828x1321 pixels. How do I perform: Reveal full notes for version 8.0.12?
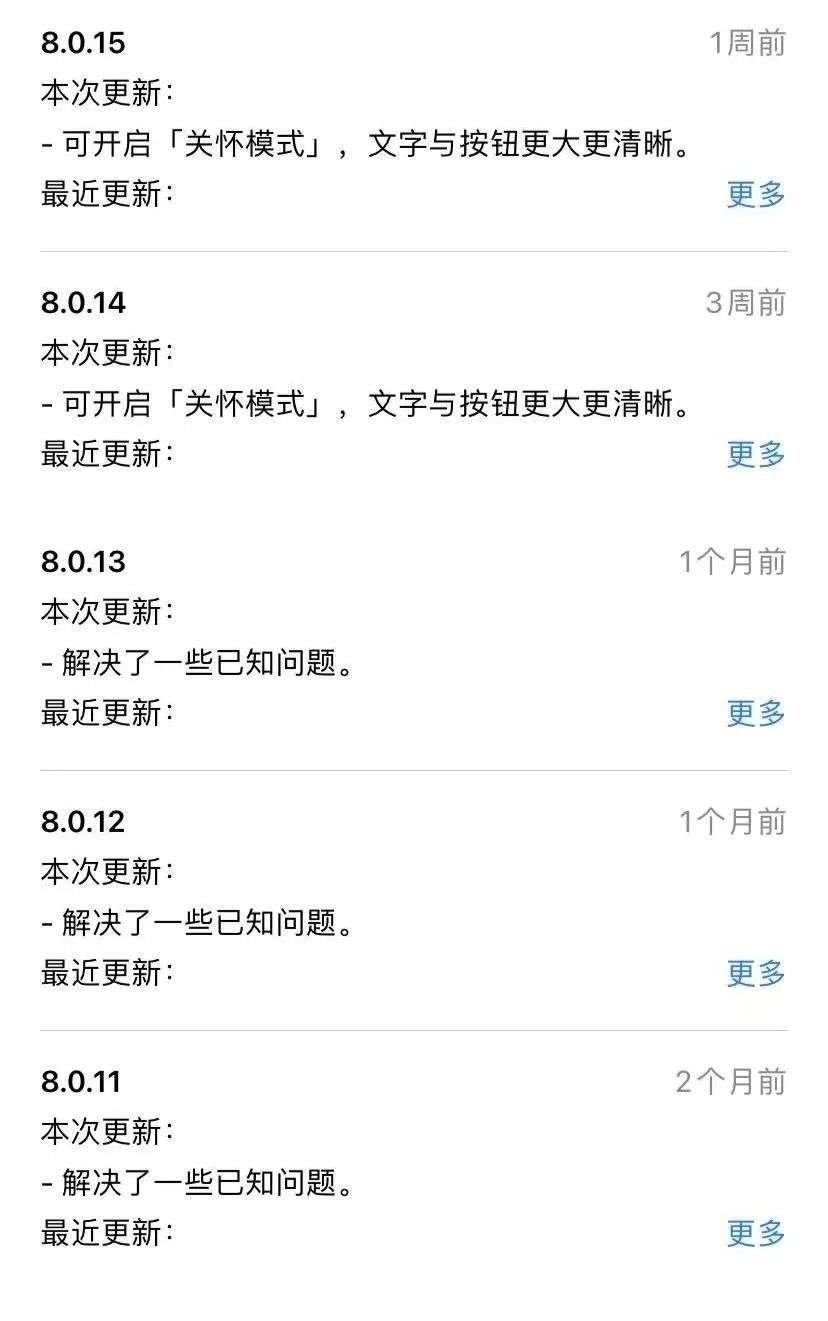tap(756, 973)
